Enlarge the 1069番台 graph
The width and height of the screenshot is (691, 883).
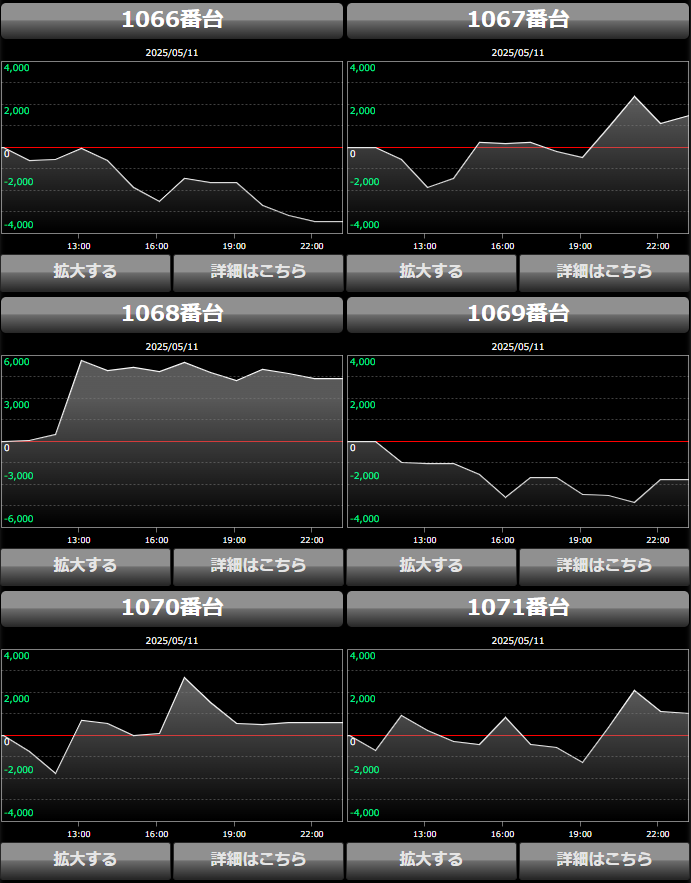431,566
